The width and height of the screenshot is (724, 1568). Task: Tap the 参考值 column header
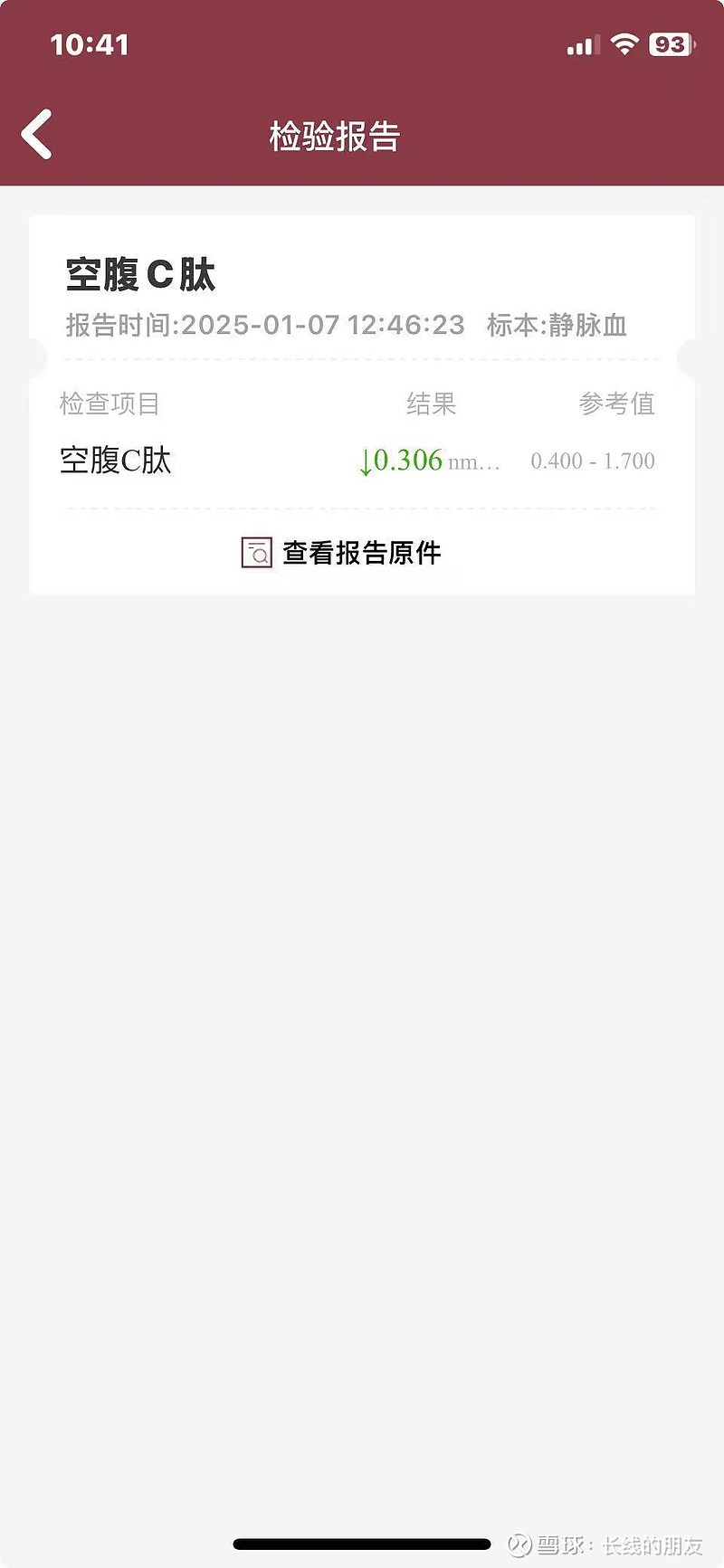pos(618,404)
